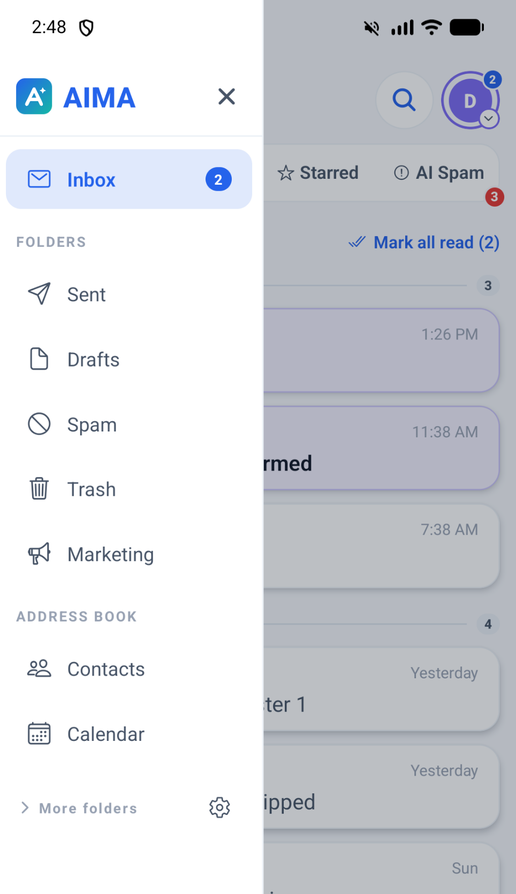Open the Marketing folder
This screenshot has width=516, height=894.
point(129,554)
